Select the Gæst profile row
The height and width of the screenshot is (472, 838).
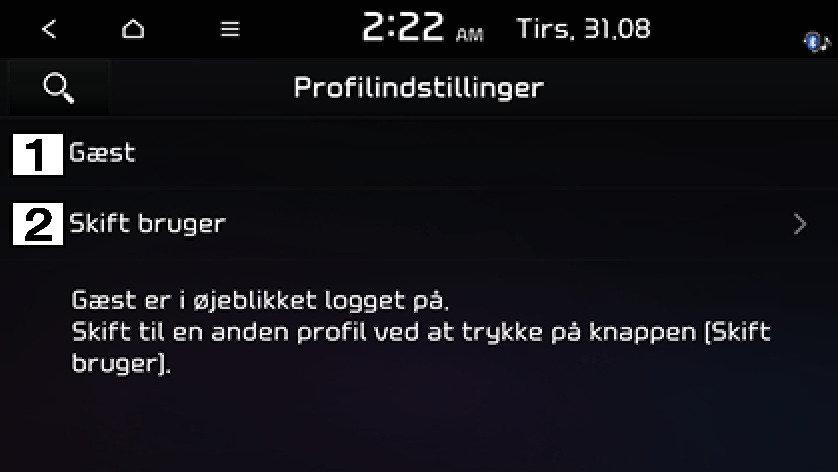[419, 153]
